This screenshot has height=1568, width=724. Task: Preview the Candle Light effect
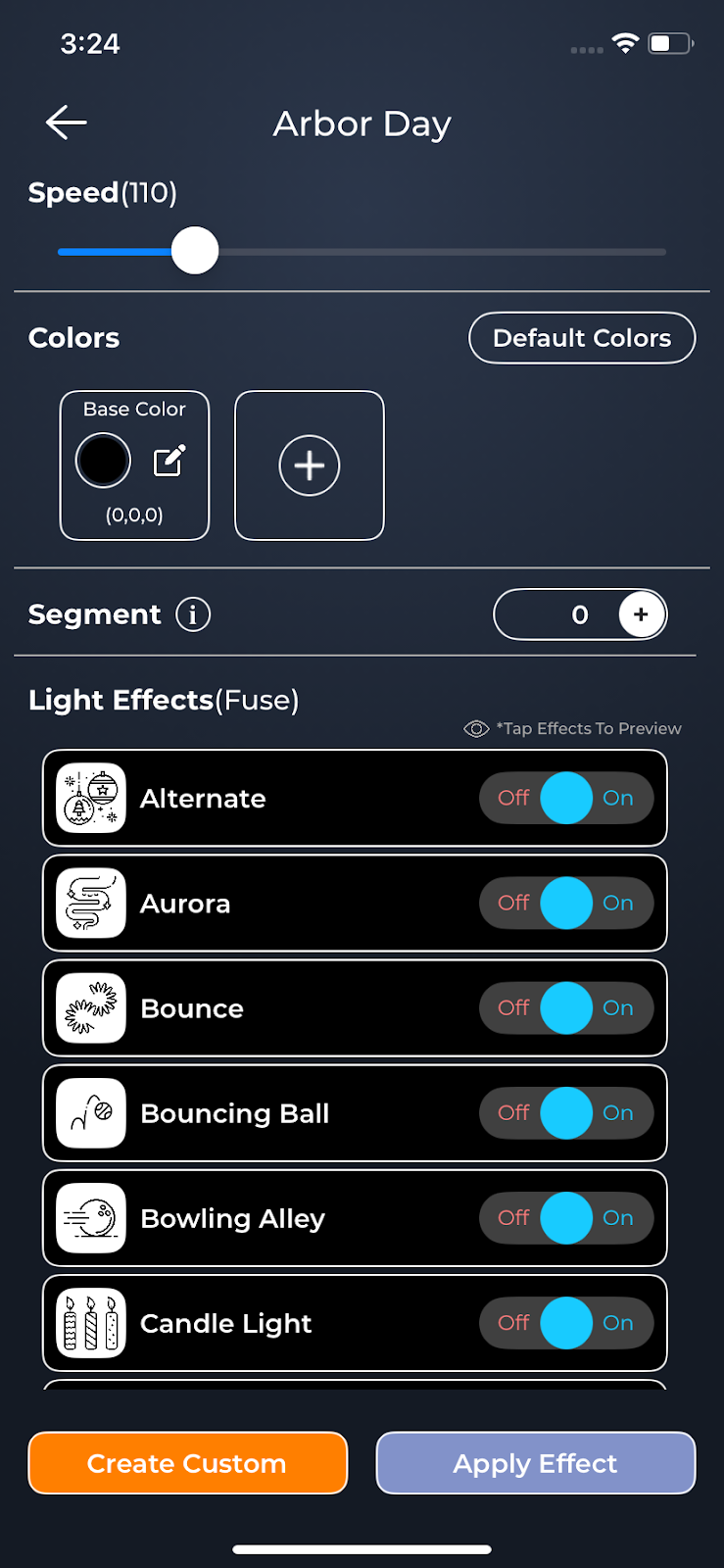(225, 1323)
